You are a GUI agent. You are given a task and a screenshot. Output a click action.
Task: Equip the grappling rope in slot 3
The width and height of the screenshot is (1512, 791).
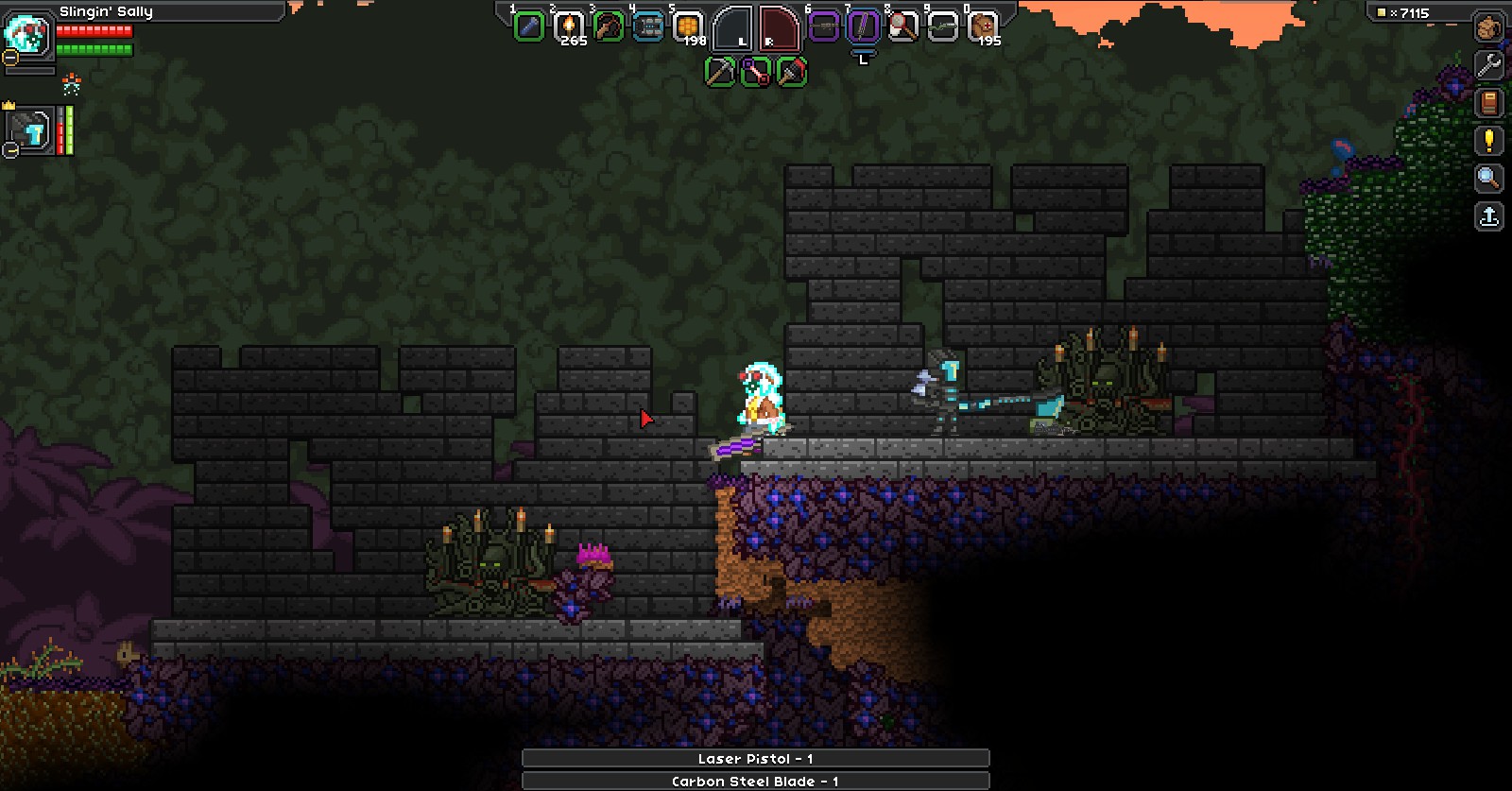click(x=609, y=27)
